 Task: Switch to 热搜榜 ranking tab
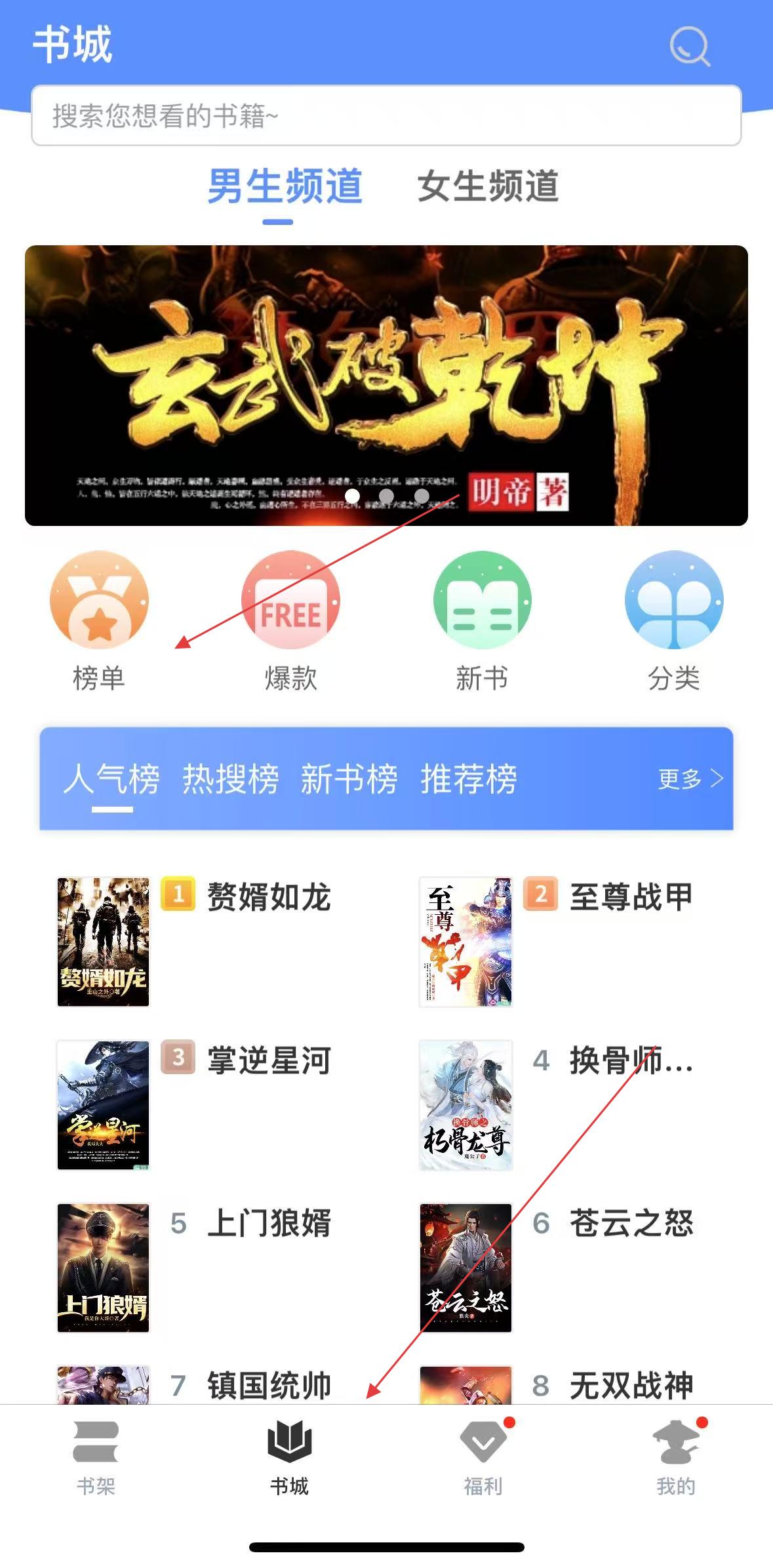pyautogui.click(x=230, y=779)
